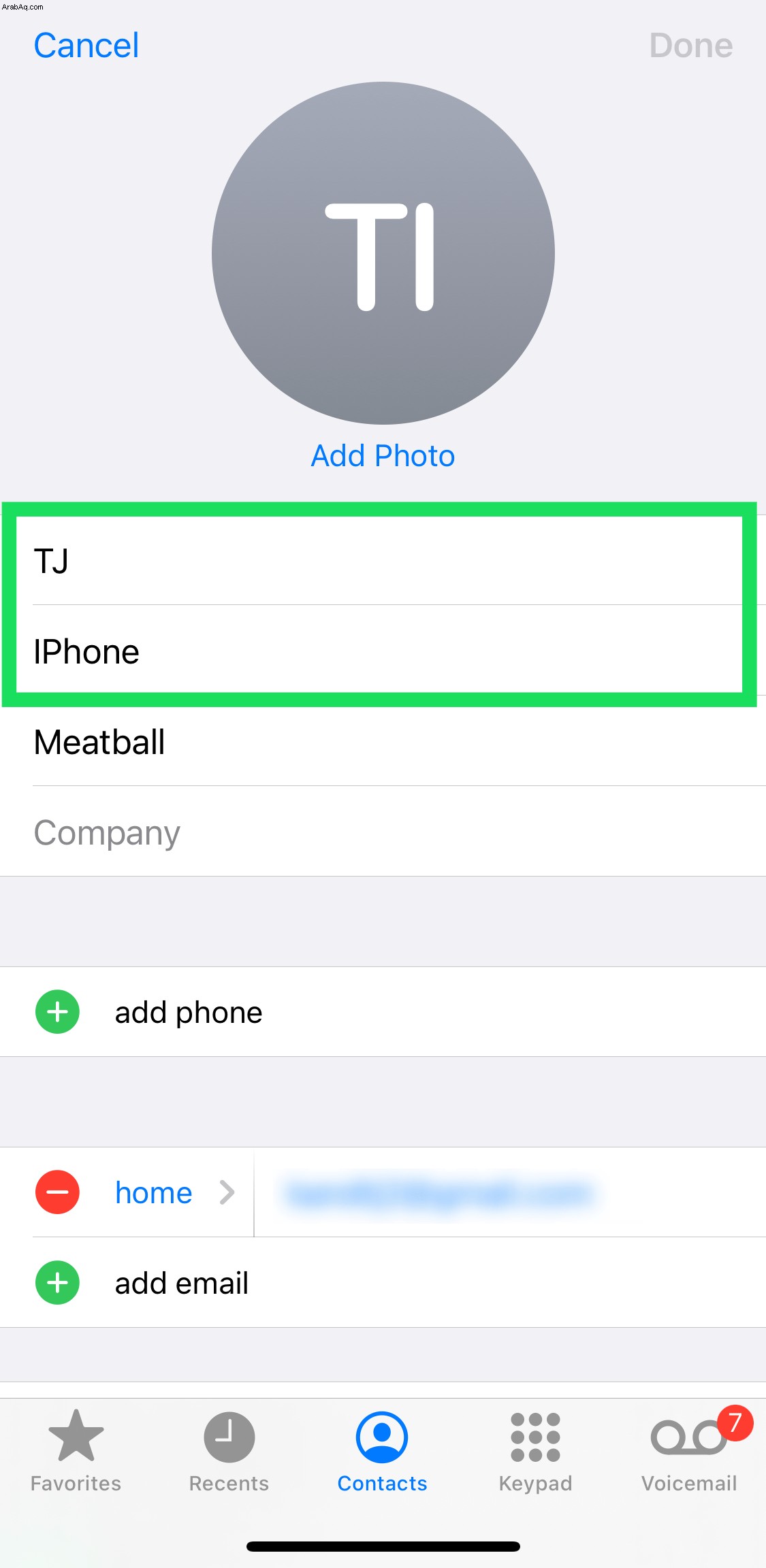766x1568 pixels.
Task: Edit the first name field TJ
Action: tap(383, 561)
